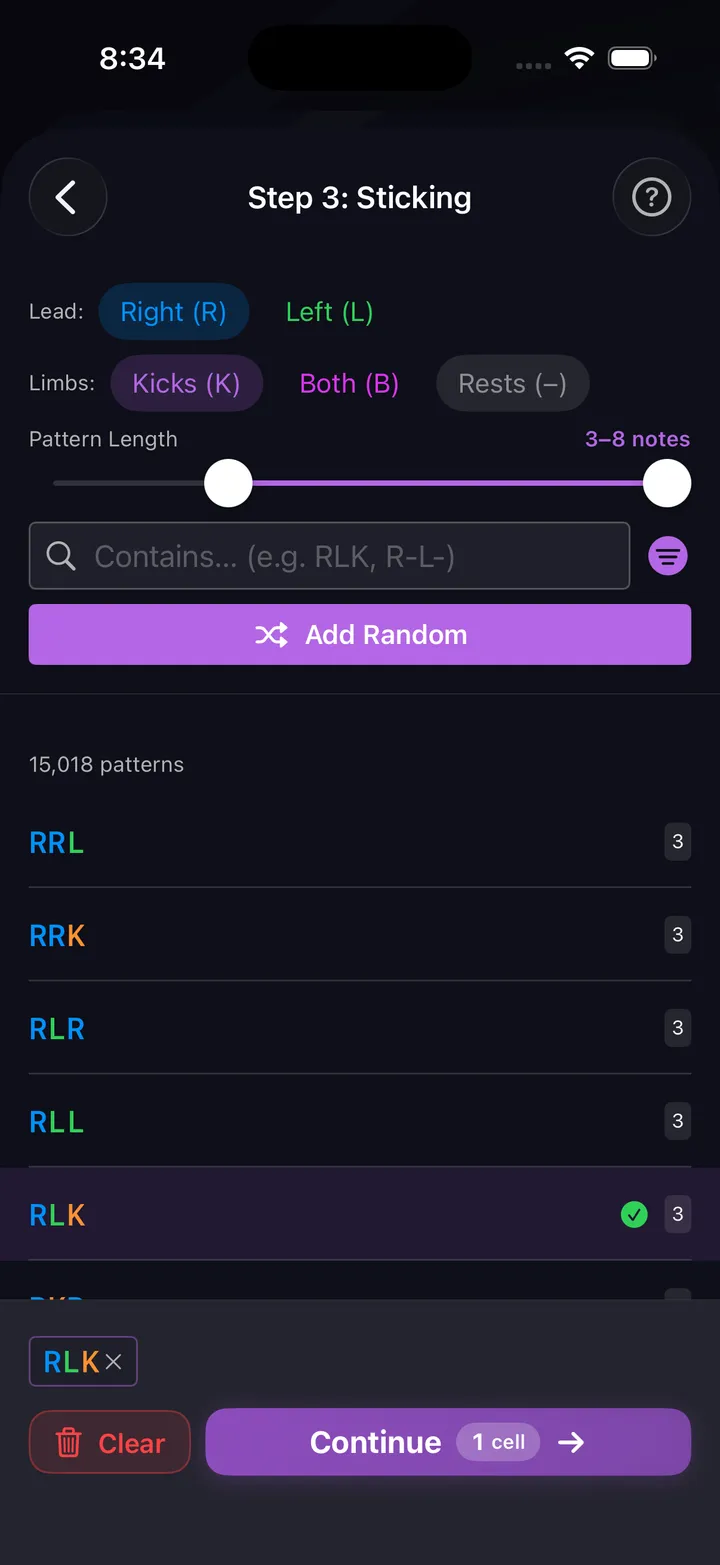Toggle the Rests (–) chip
Image resolution: width=720 pixels, height=1565 pixels.
tap(512, 384)
